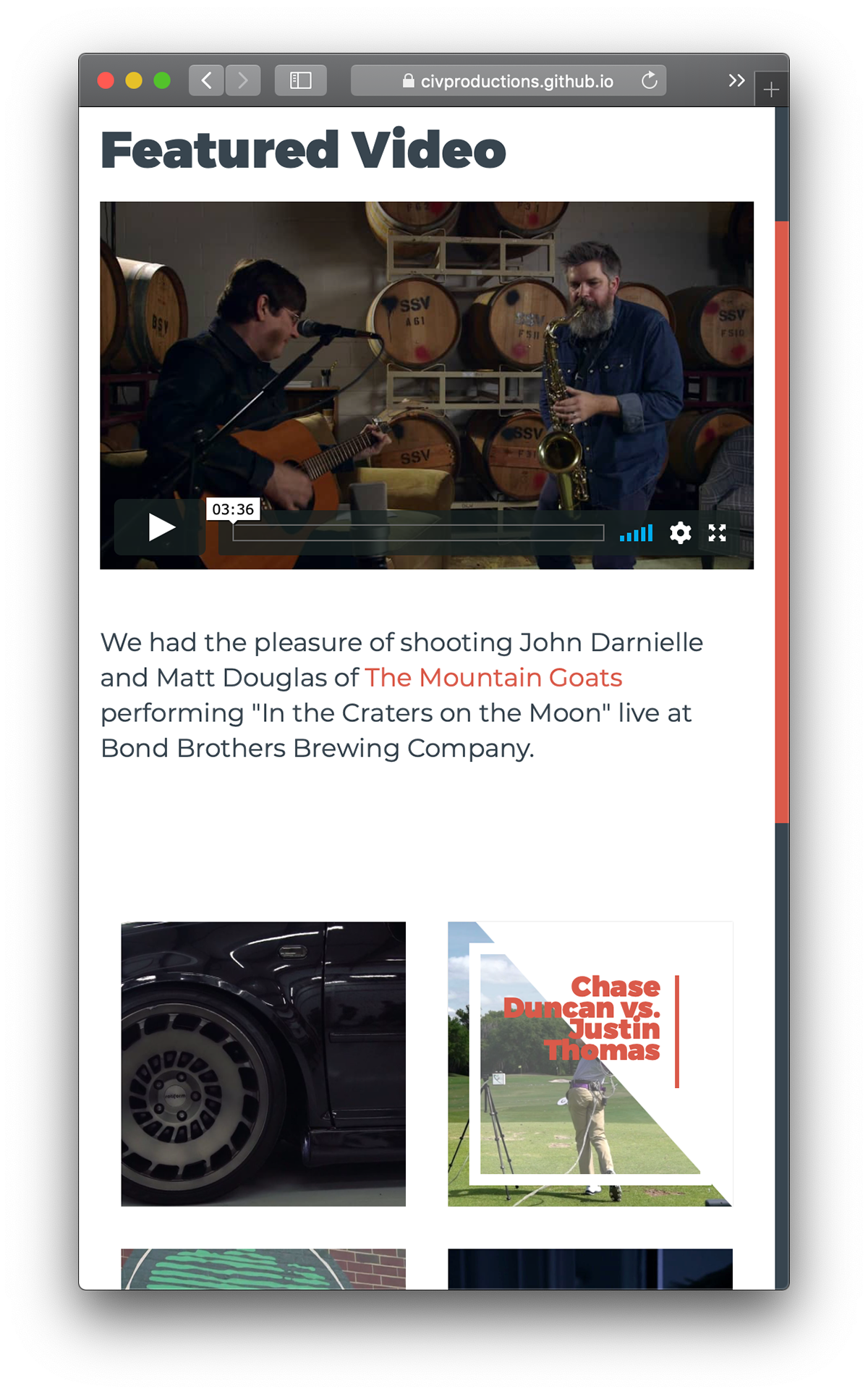868x1394 pixels.
Task: Open a new browser tab
Action: [x=771, y=90]
